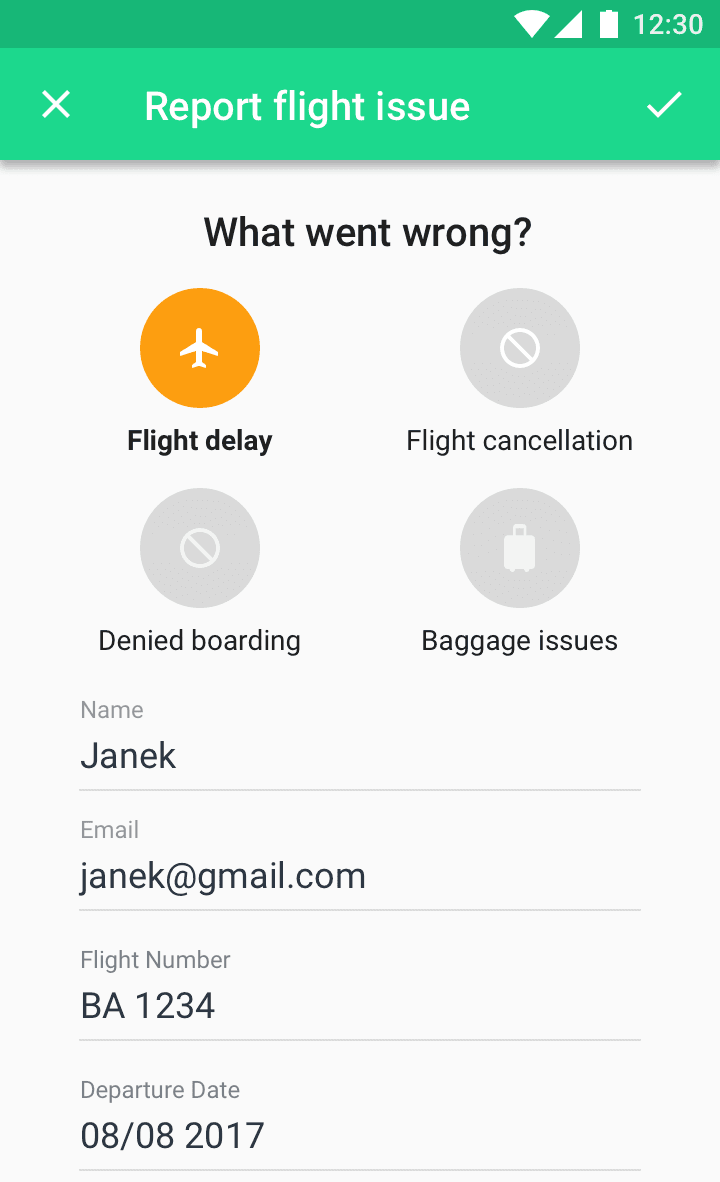Select the Flight delay airplane icon
The width and height of the screenshot is (720, 1182).
tap(200, 348)
